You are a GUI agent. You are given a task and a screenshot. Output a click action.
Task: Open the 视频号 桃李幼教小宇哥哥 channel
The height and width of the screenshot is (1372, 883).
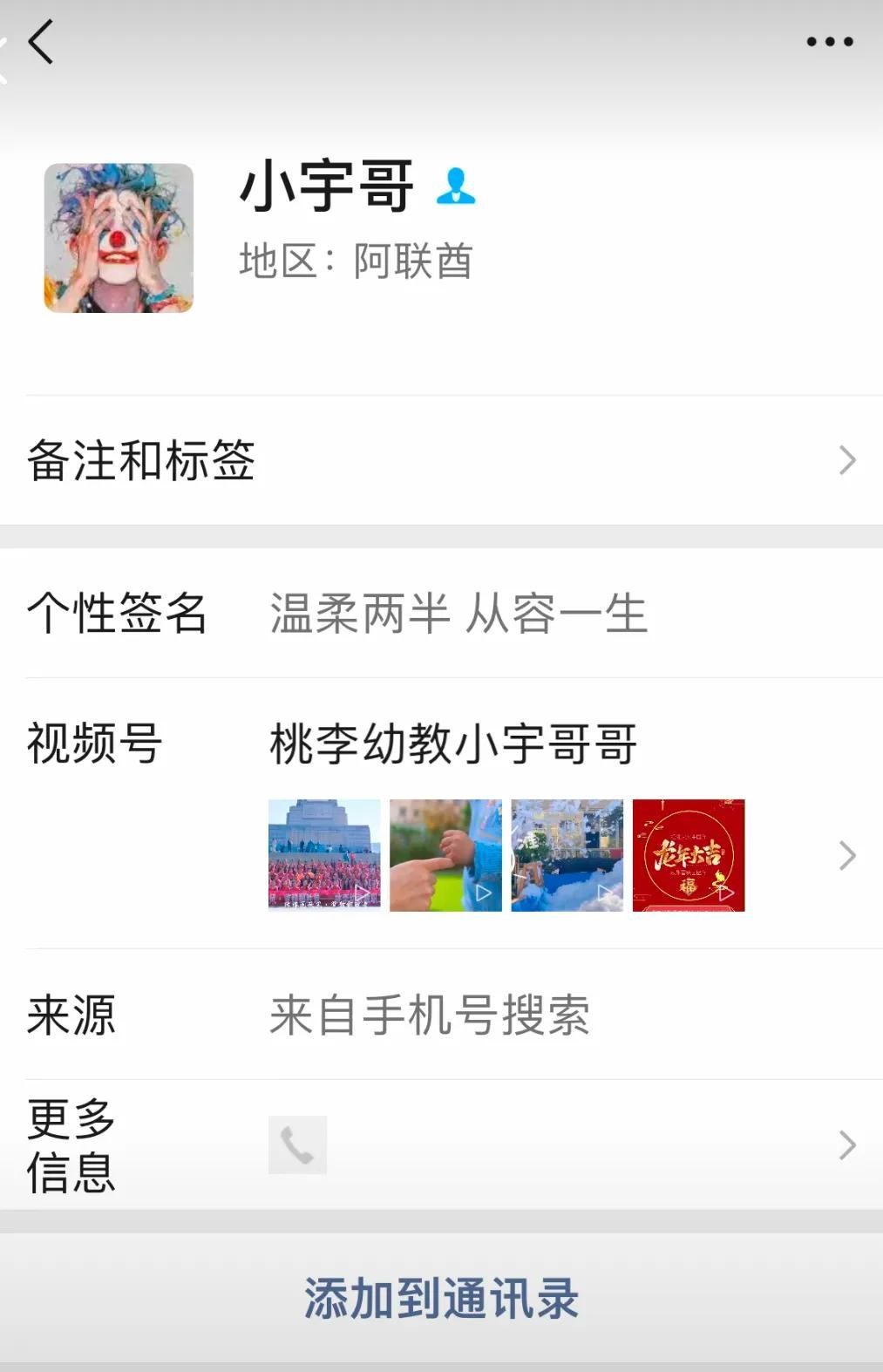(x=453, y=744)
